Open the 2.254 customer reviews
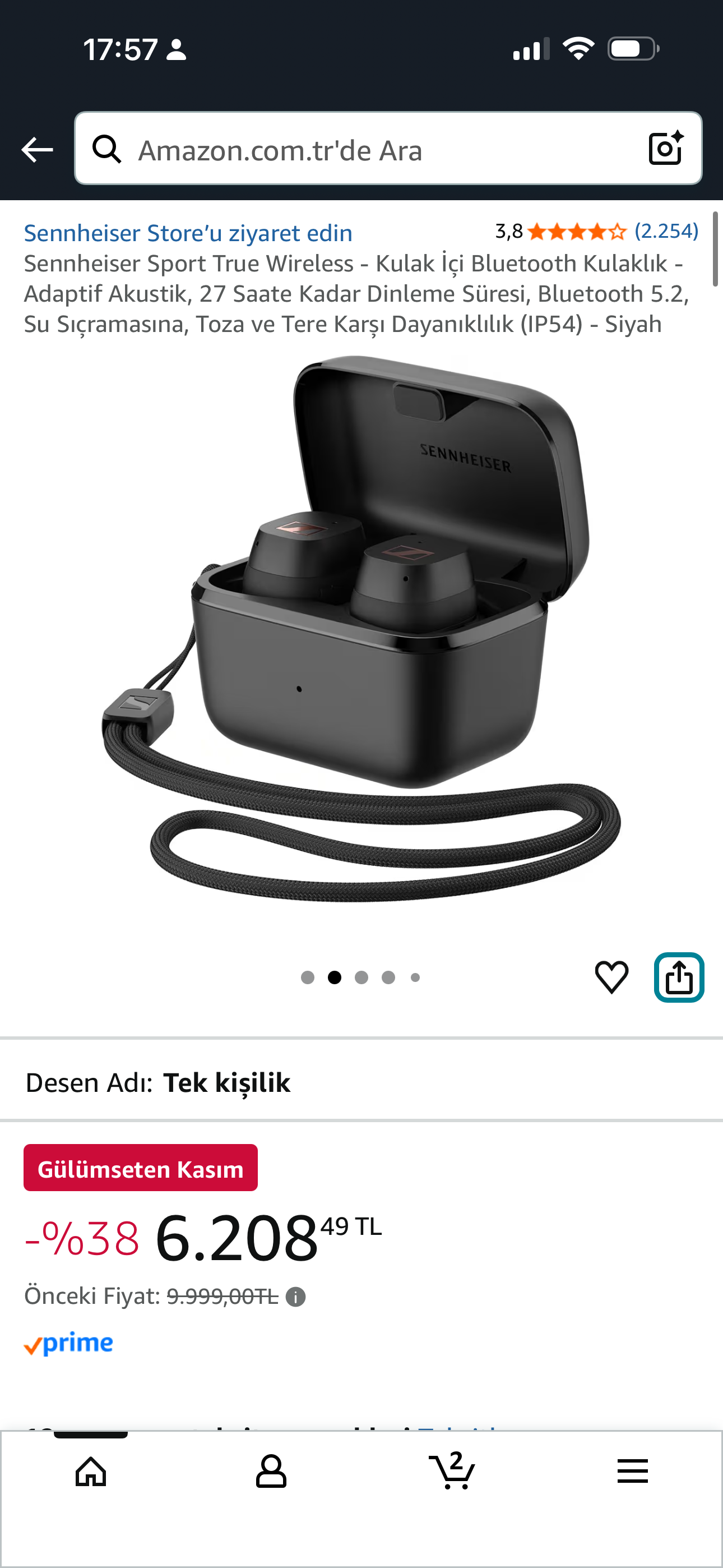This screenshot has height=1568, width=723. [x=666, y=231]
